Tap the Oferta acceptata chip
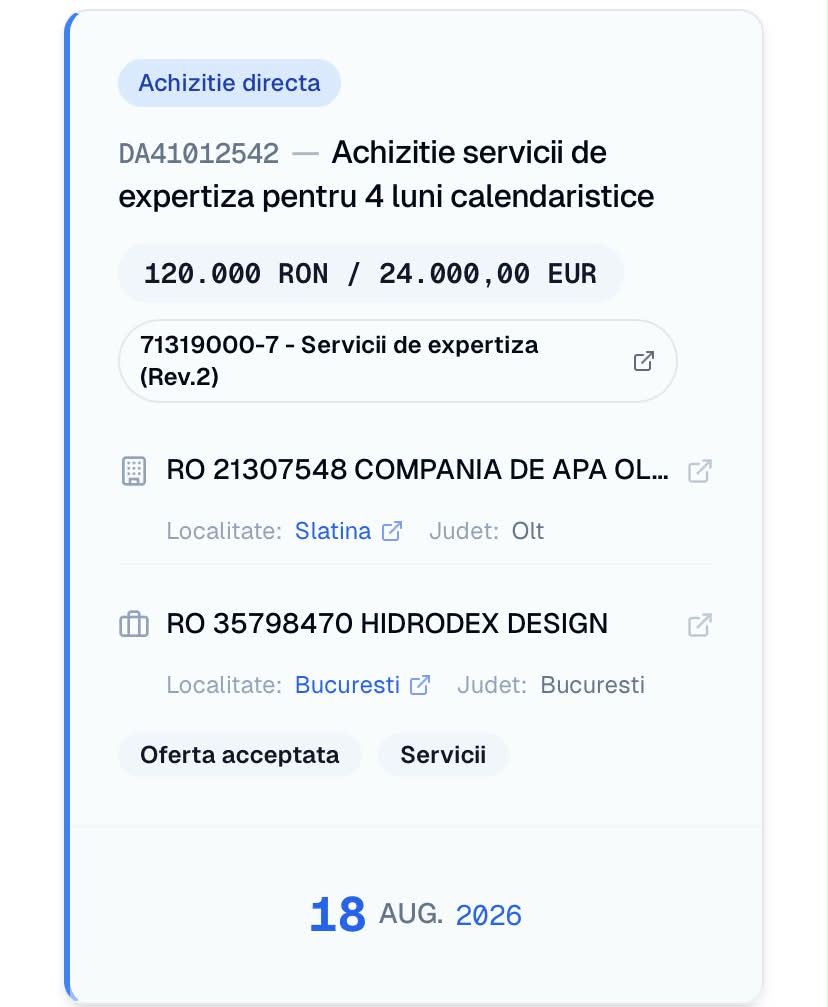828x1007 pixels. 240,755
